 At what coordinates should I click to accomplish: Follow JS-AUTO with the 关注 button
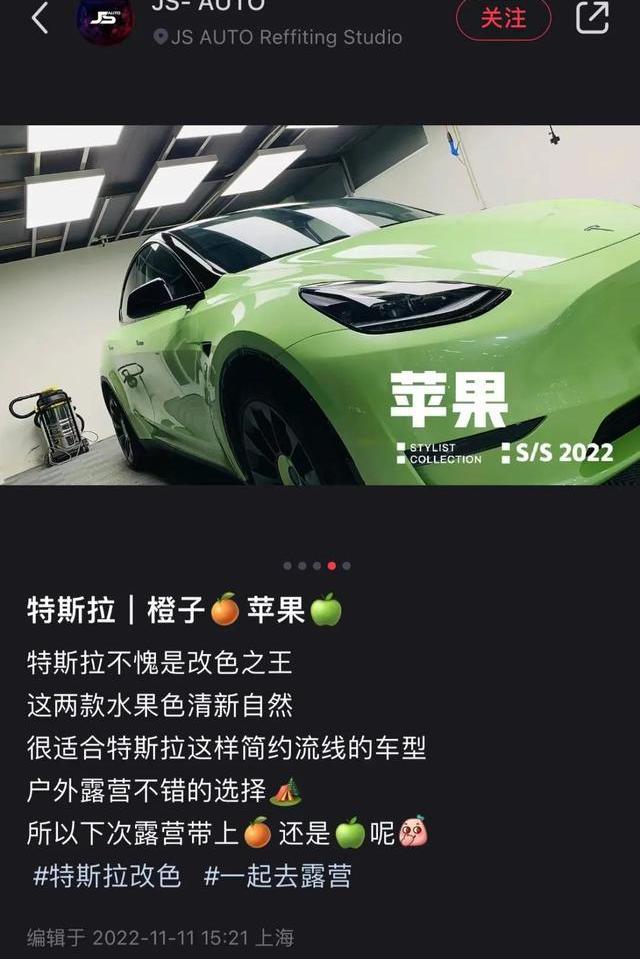(503, 18)
